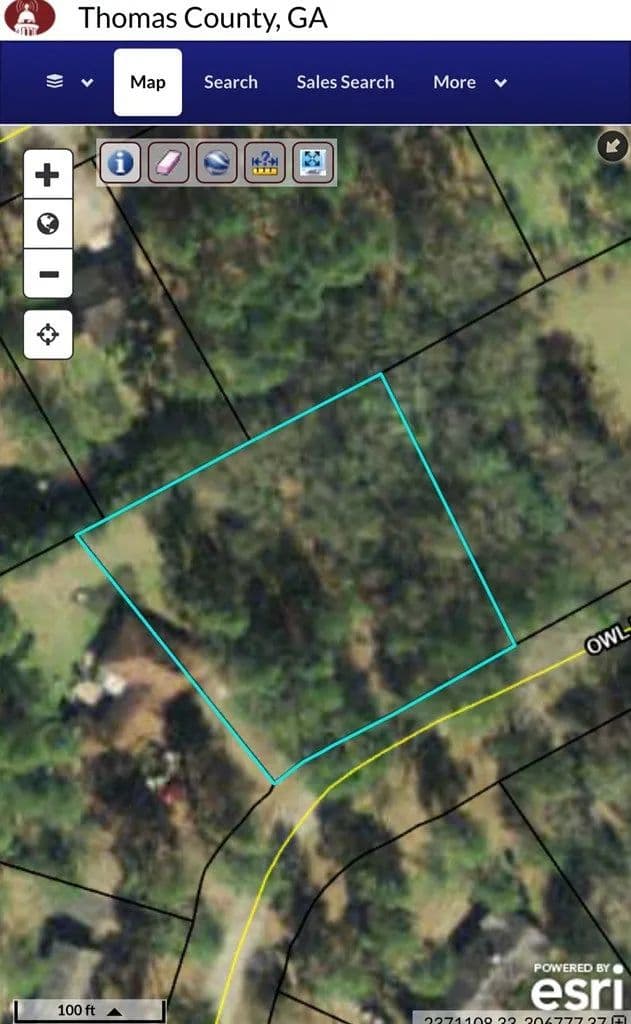Clear selection with the eraser tool
This screenshot has height=1024, width=631.
(x=168, y=162)
